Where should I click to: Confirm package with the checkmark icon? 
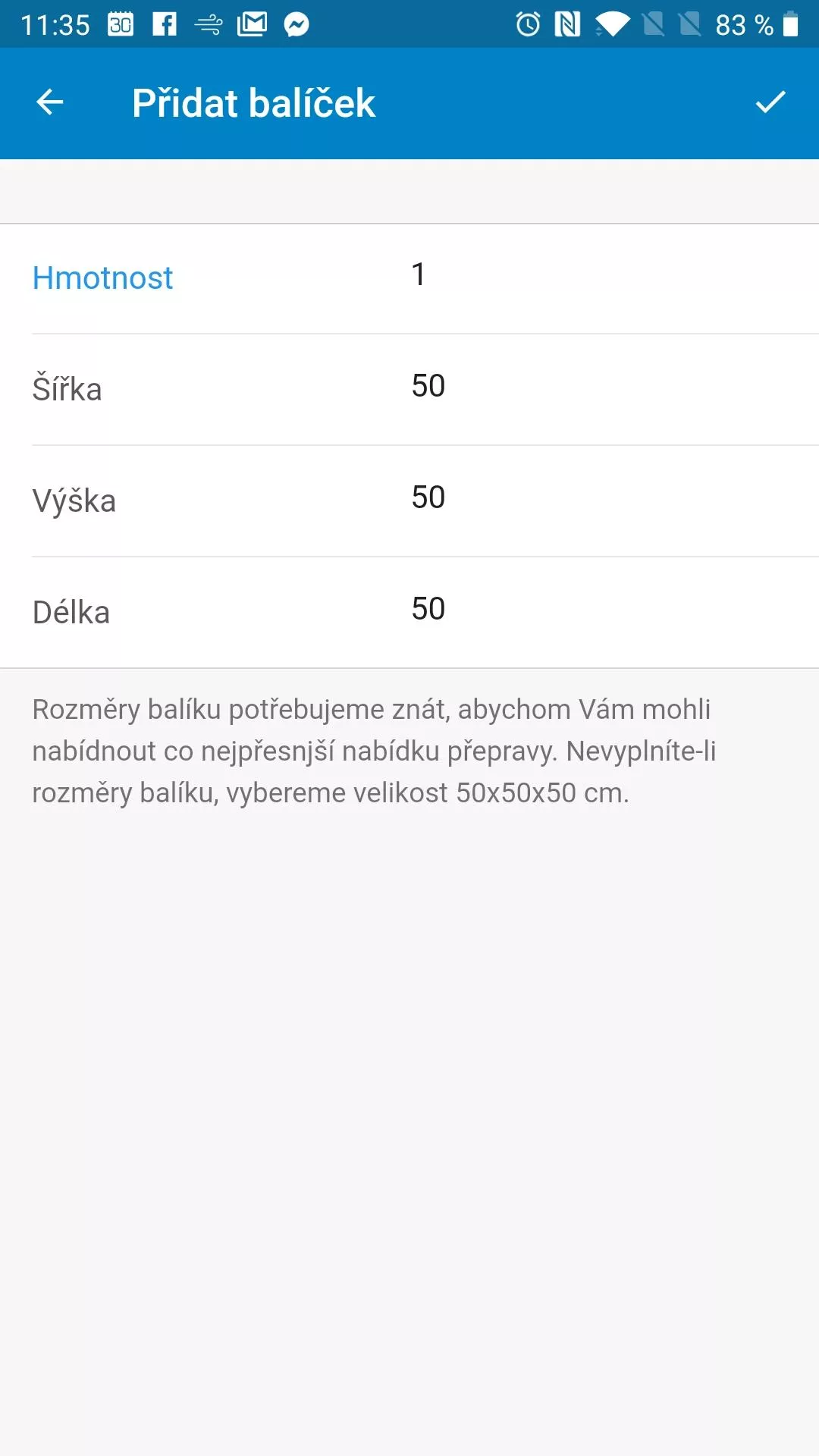[770, 102]
